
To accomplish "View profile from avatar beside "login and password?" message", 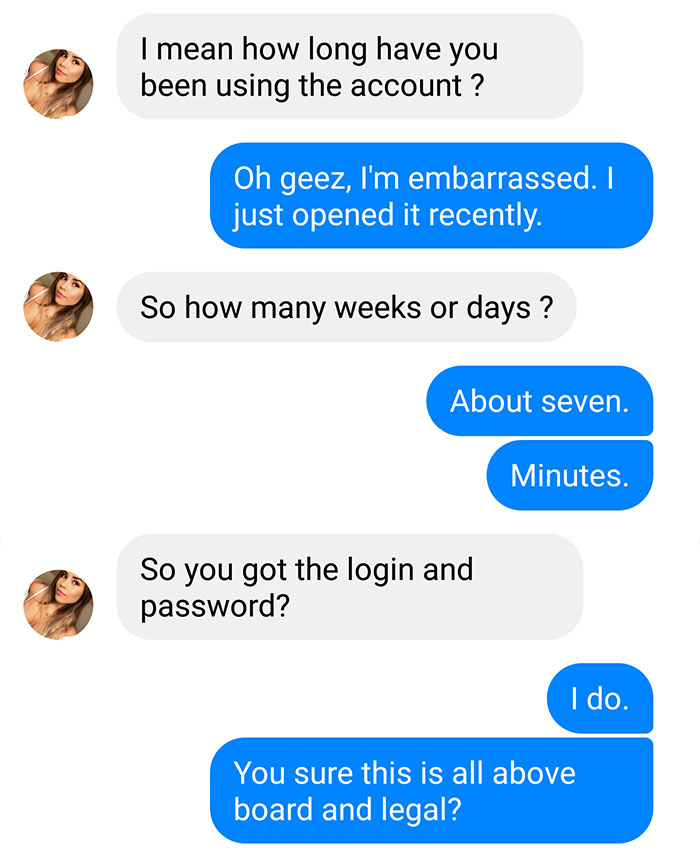I will coord(58,604).
